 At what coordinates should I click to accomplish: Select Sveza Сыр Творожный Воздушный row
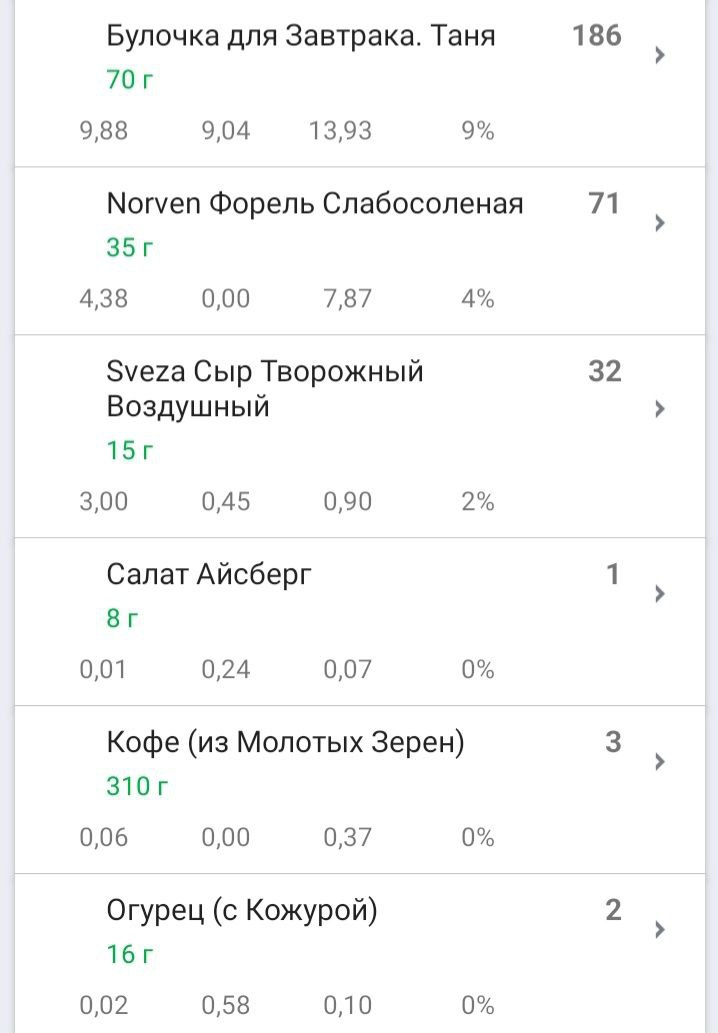tap(265, 389)
